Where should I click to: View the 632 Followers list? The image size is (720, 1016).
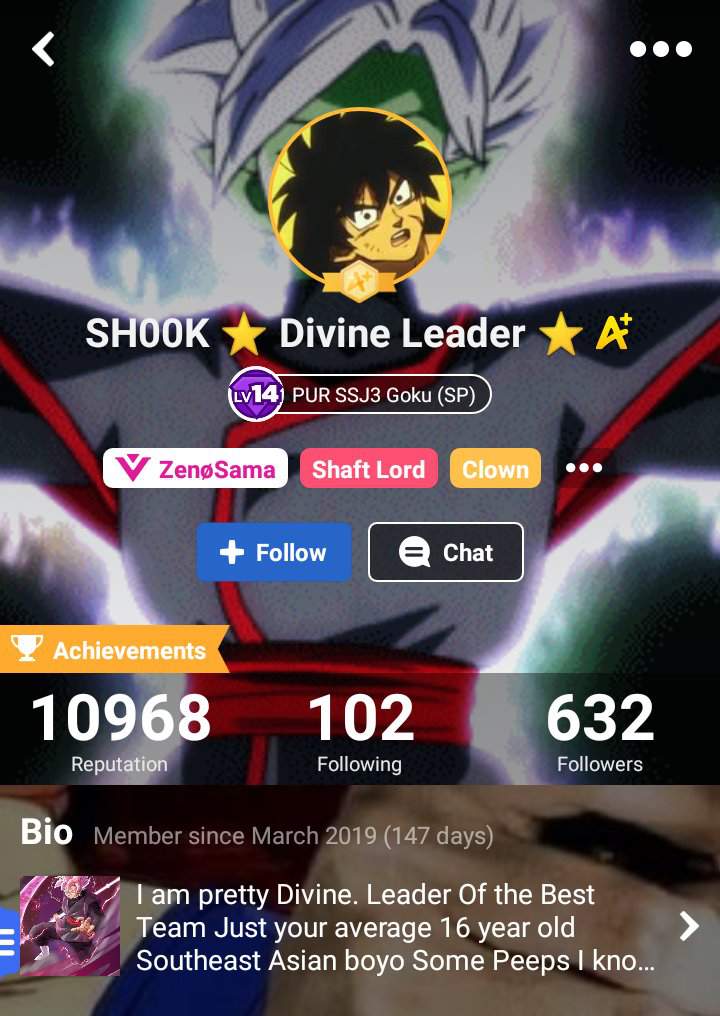(600, 732)
